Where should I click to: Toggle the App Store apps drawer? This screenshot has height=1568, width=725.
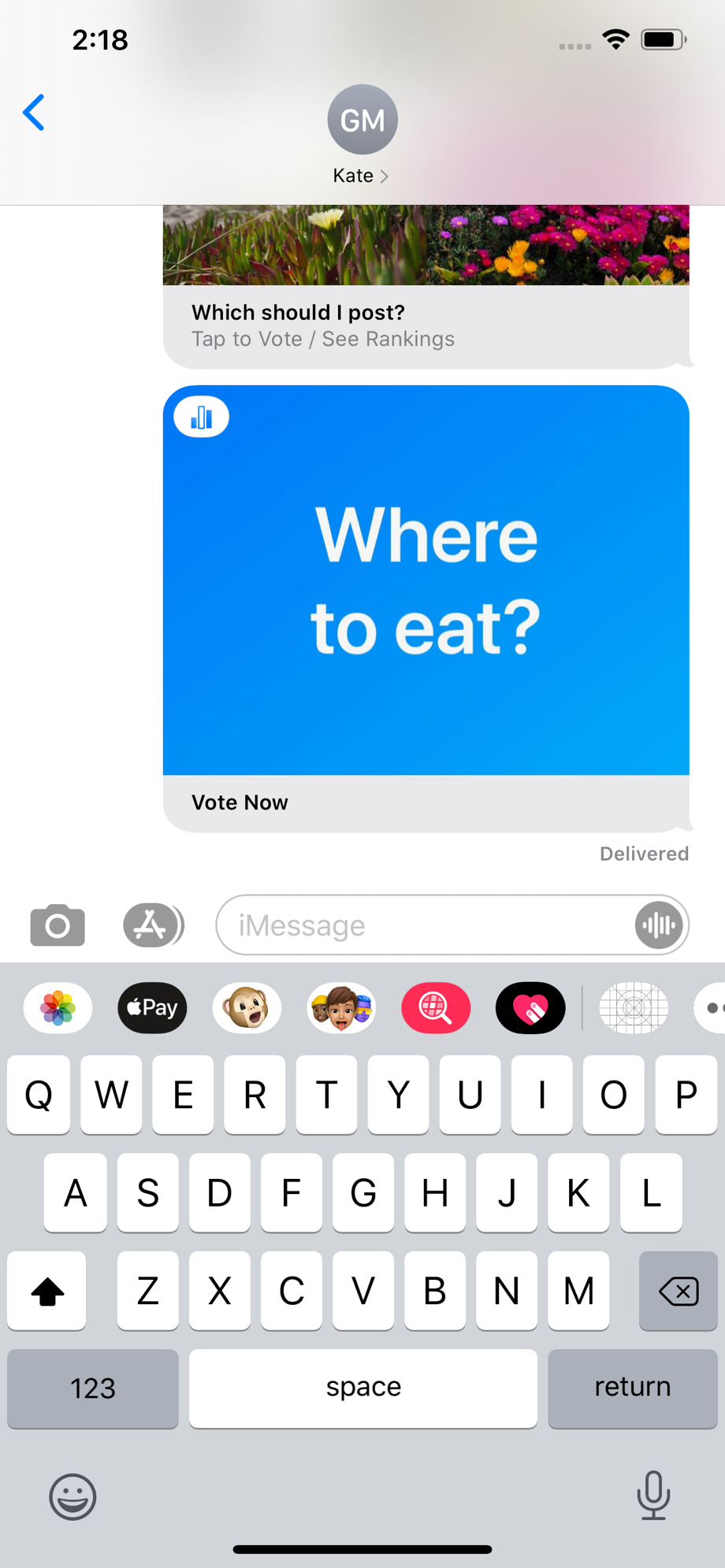153,925
